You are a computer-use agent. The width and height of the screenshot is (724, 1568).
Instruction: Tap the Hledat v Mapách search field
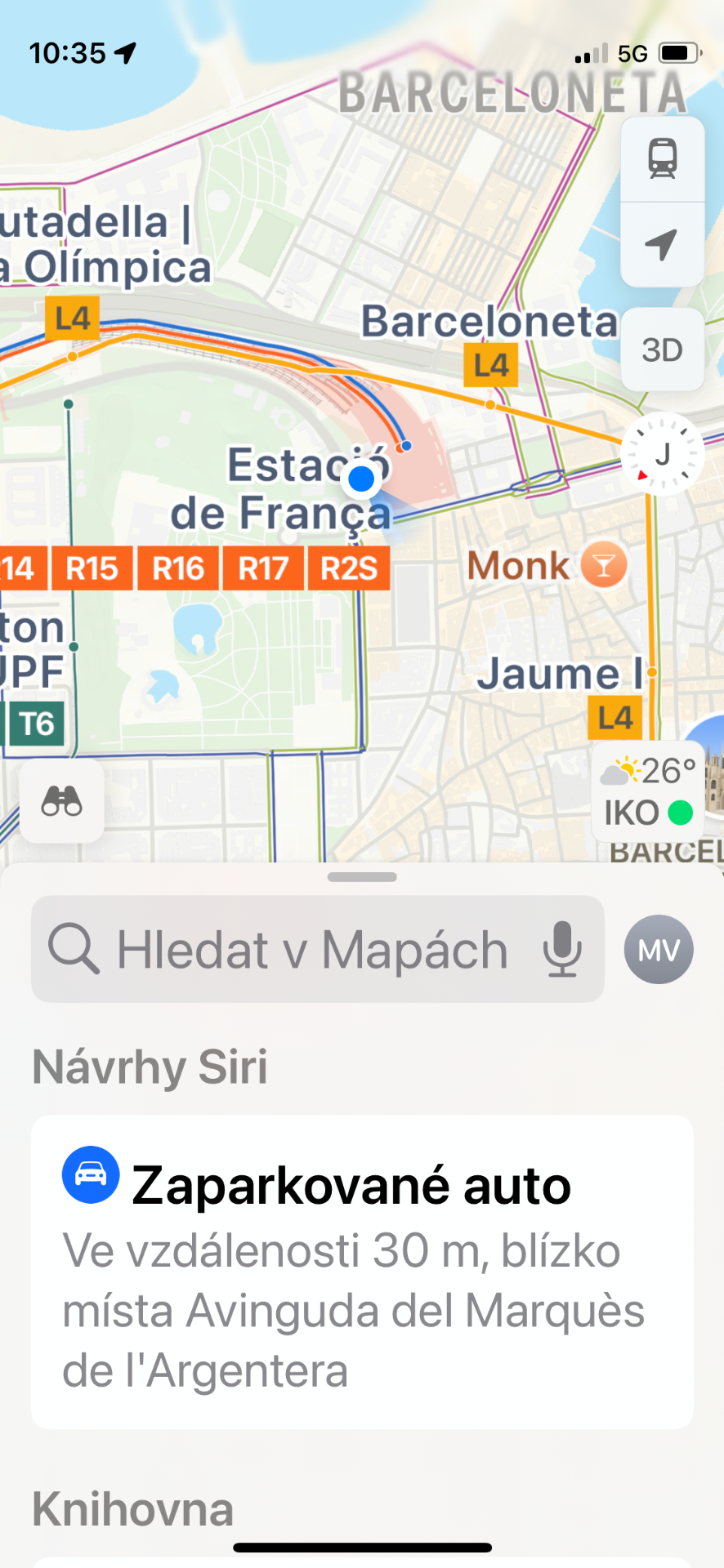click(x=311, y=950)
